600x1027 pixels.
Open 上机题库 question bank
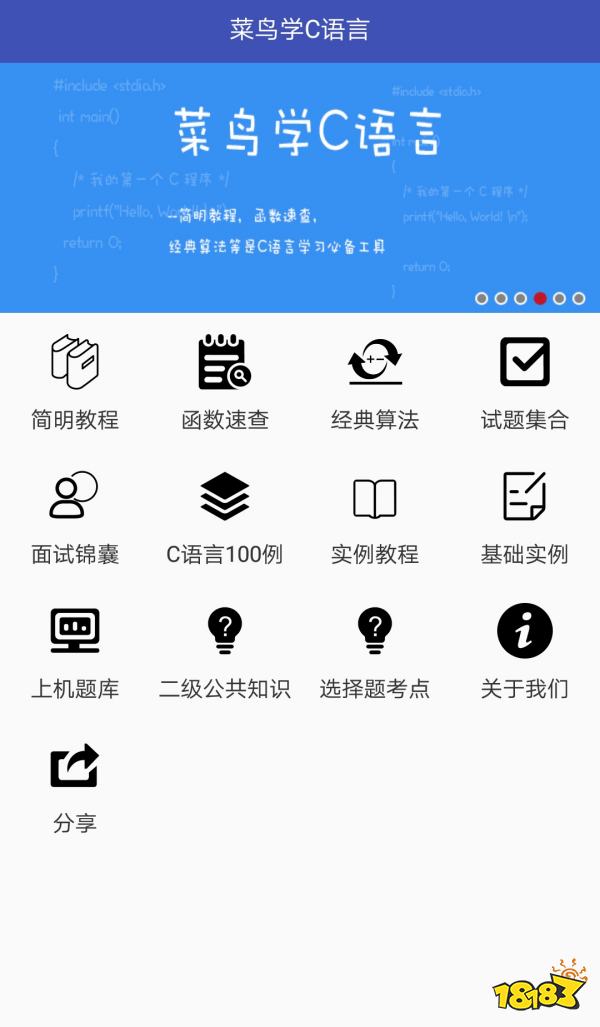tap(75, 651)
